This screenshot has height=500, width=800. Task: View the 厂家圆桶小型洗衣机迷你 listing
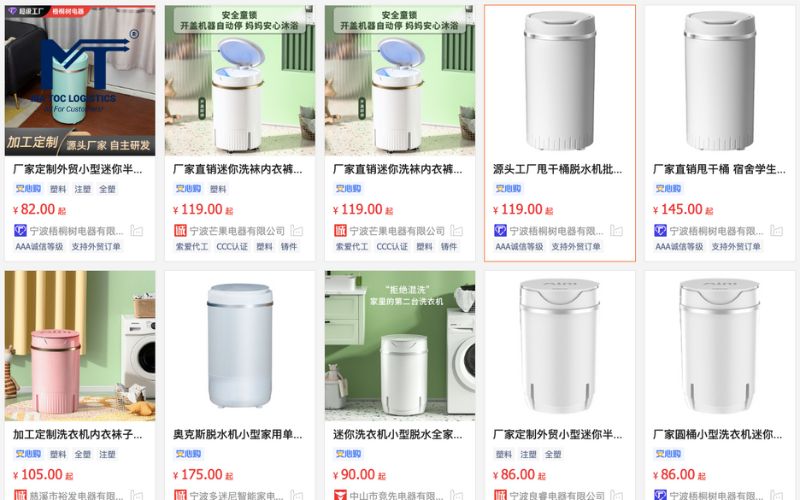719,435
